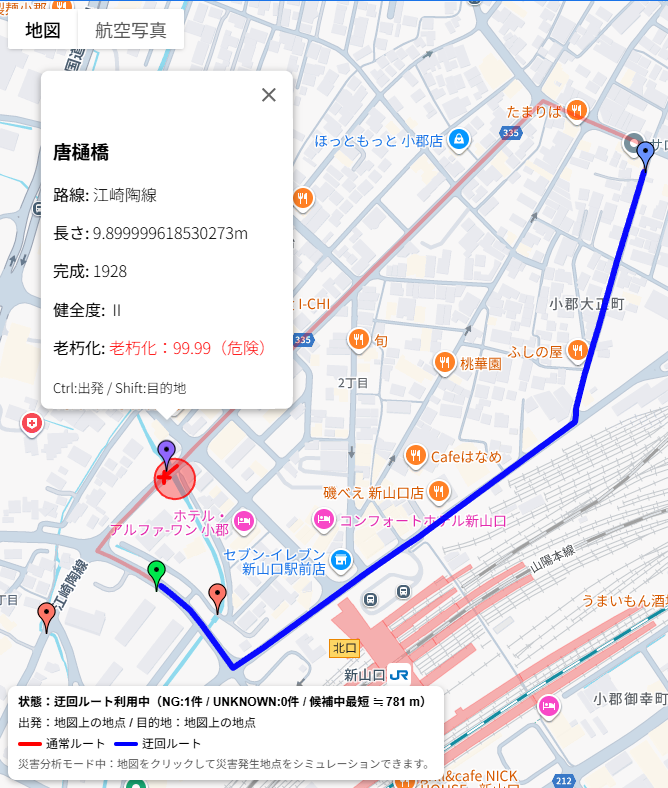Close the 唐樋橋 info popup

pyautogui.click(x=268, y=95)
